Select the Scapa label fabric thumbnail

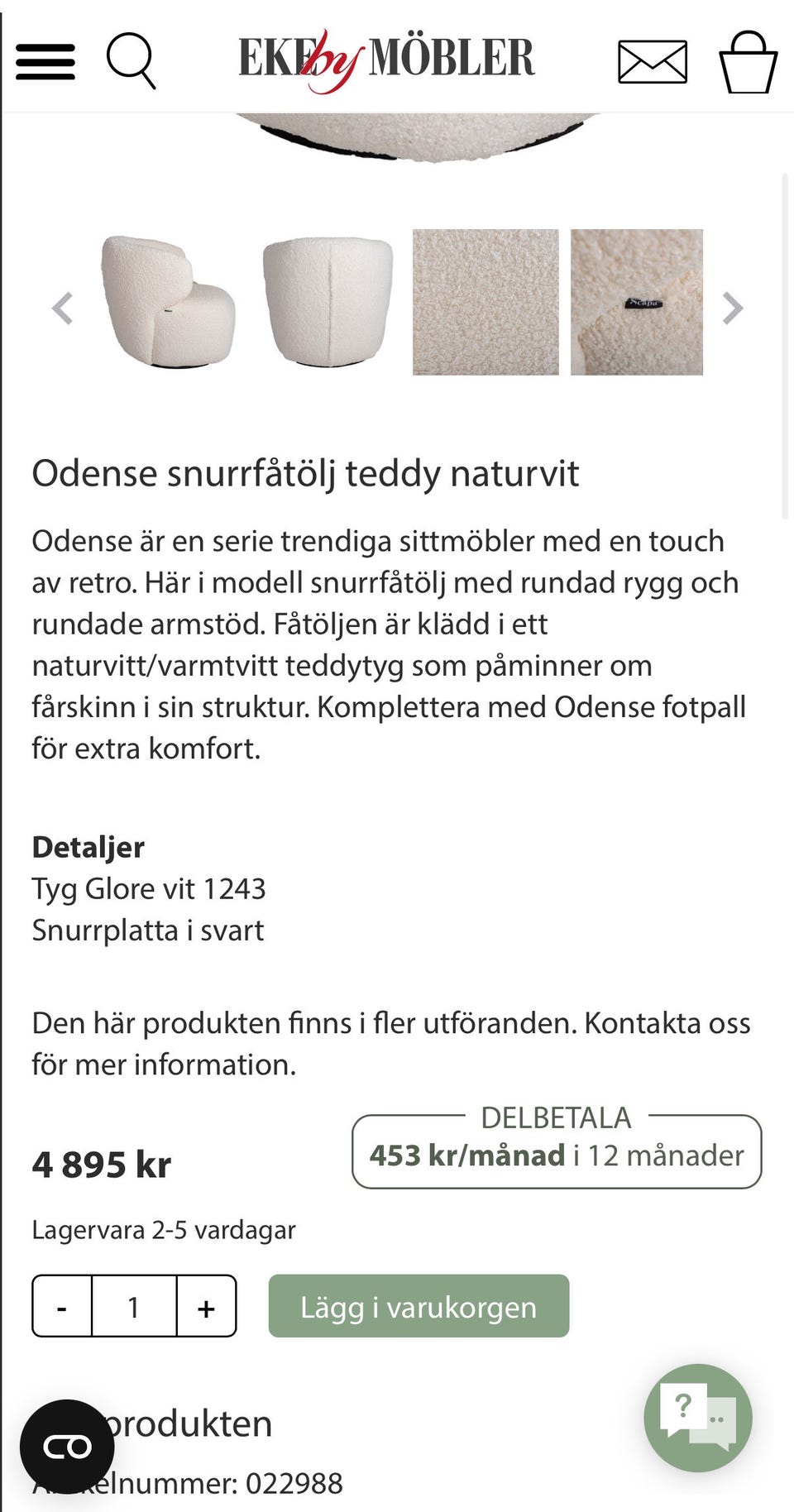click(x=637, y=302)
